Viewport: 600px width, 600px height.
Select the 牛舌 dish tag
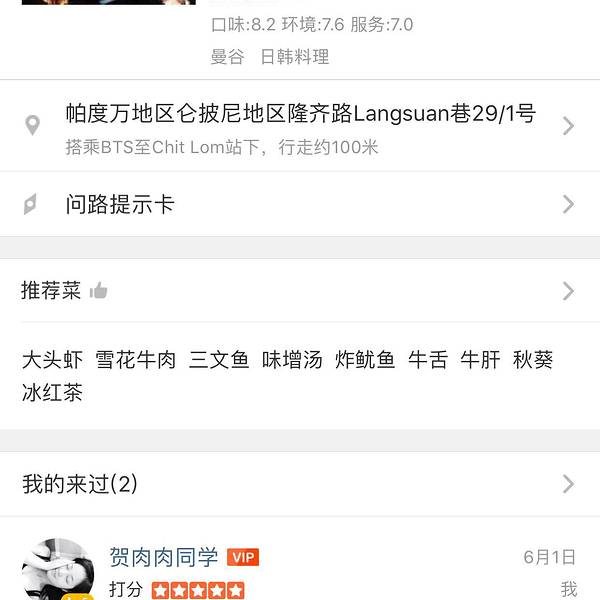coord(428,360)
